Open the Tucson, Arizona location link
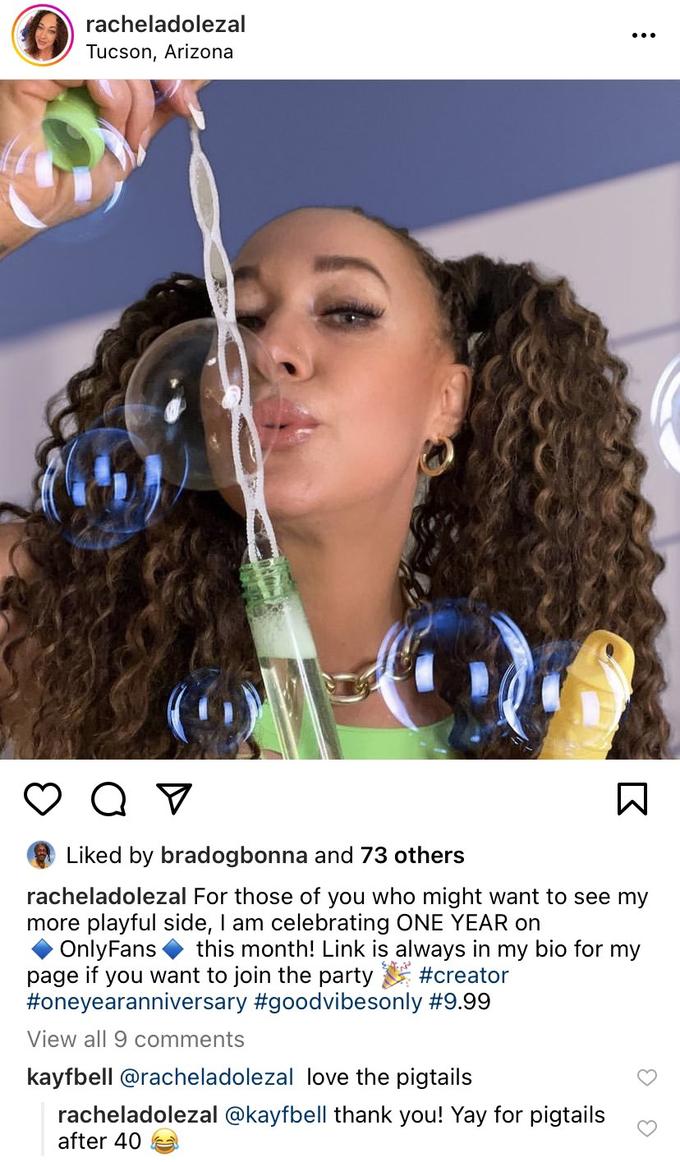Viewport: 680px width, 1162px height. coord(160,52)
